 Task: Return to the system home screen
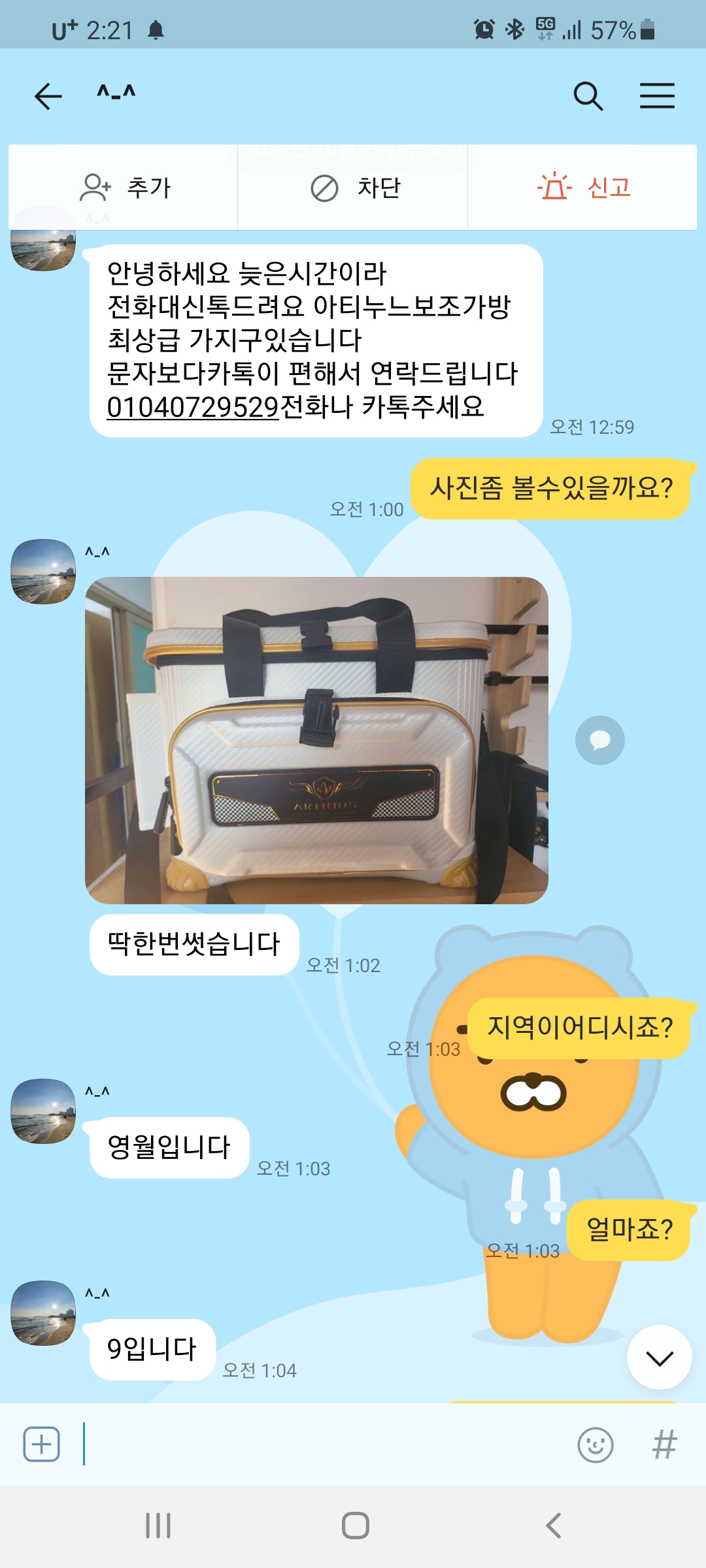[x=355, y=1526]
